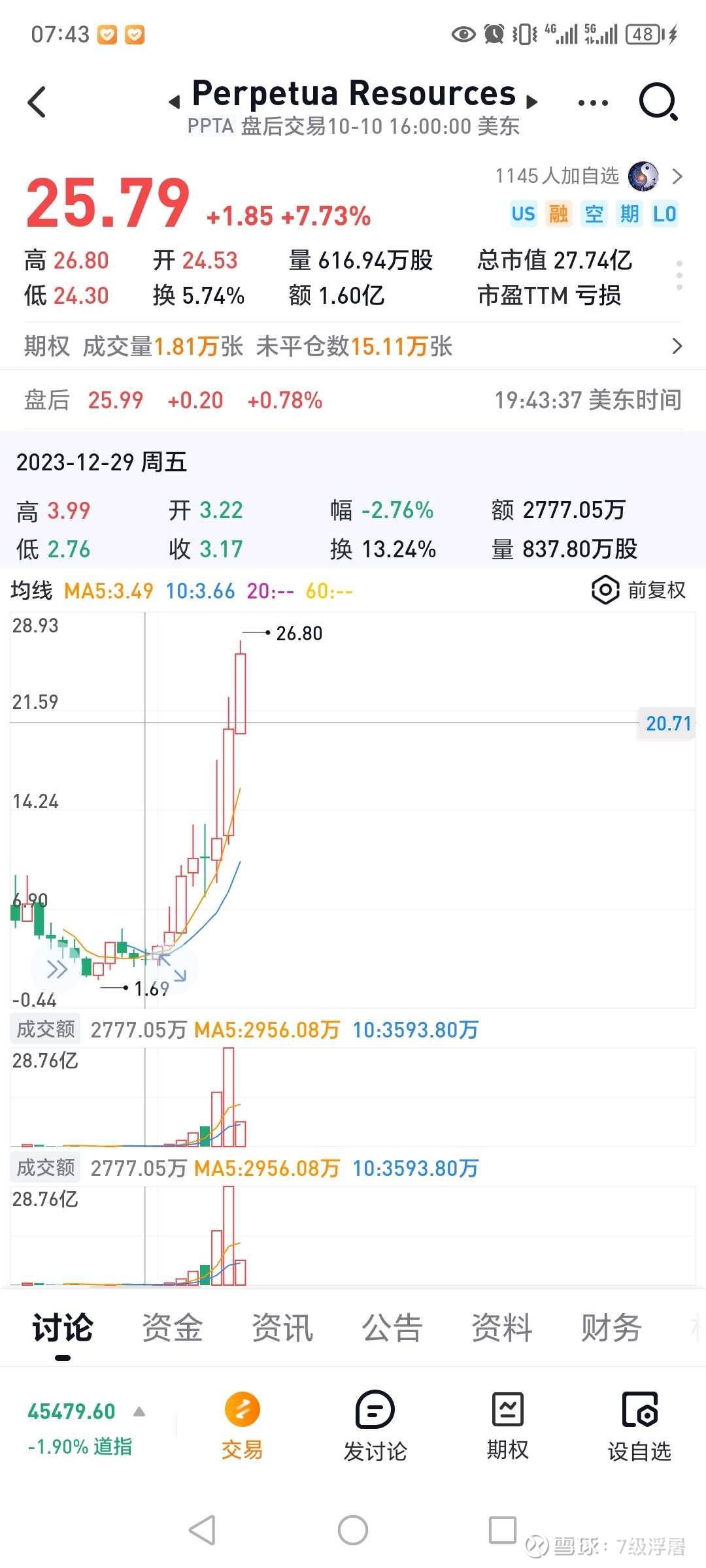Open 期权 in the bottom bar
The height and width of the screenshot is (1568, 706).
click(507, 1428)
